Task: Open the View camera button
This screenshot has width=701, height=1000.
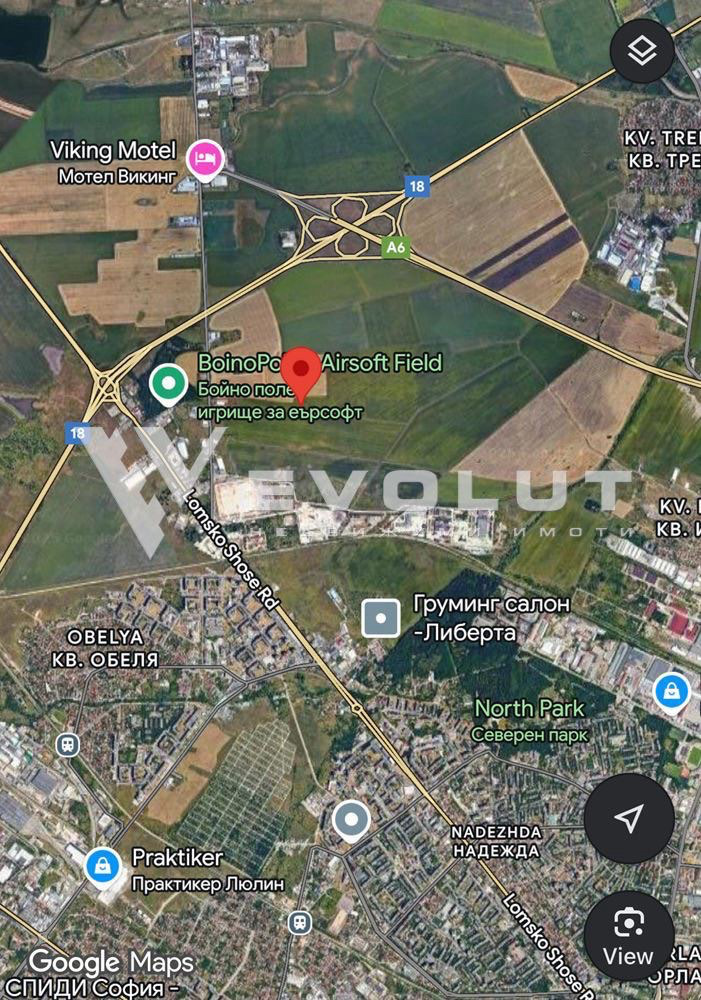Action: (628, 935)
